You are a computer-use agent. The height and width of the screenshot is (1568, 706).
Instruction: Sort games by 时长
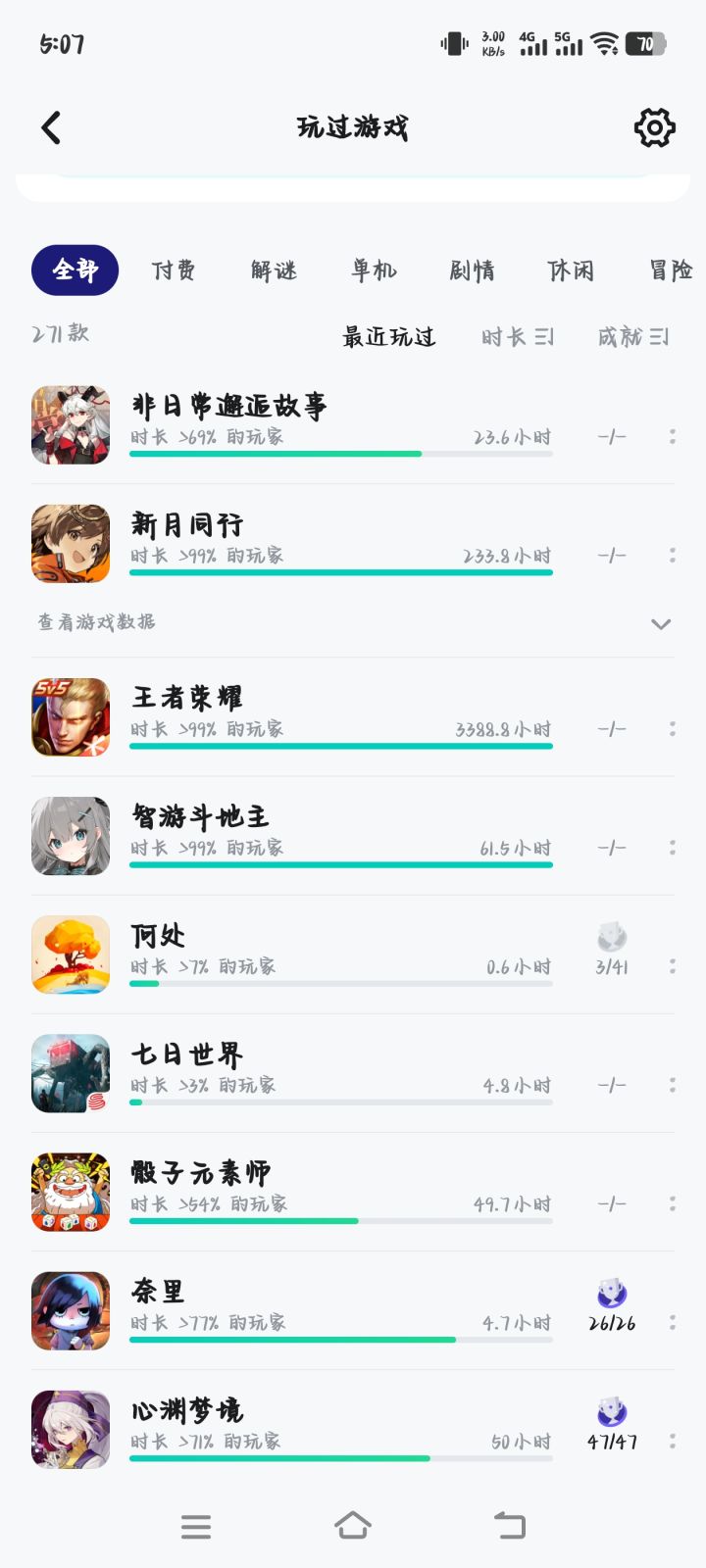pyautogui.click(x=517, y=337)
